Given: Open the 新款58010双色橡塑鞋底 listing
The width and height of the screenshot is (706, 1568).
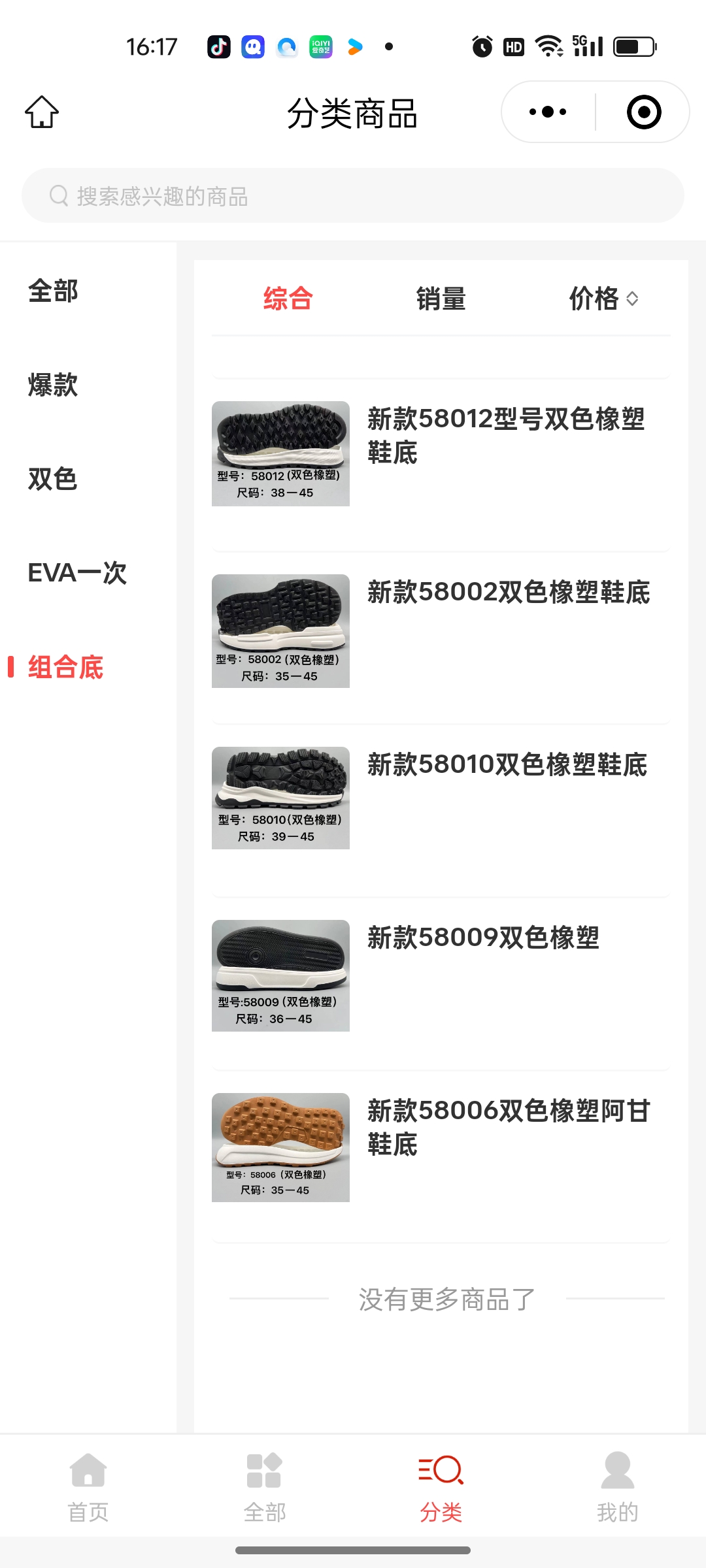Looking at the screenshot, I should coord(441,798).
